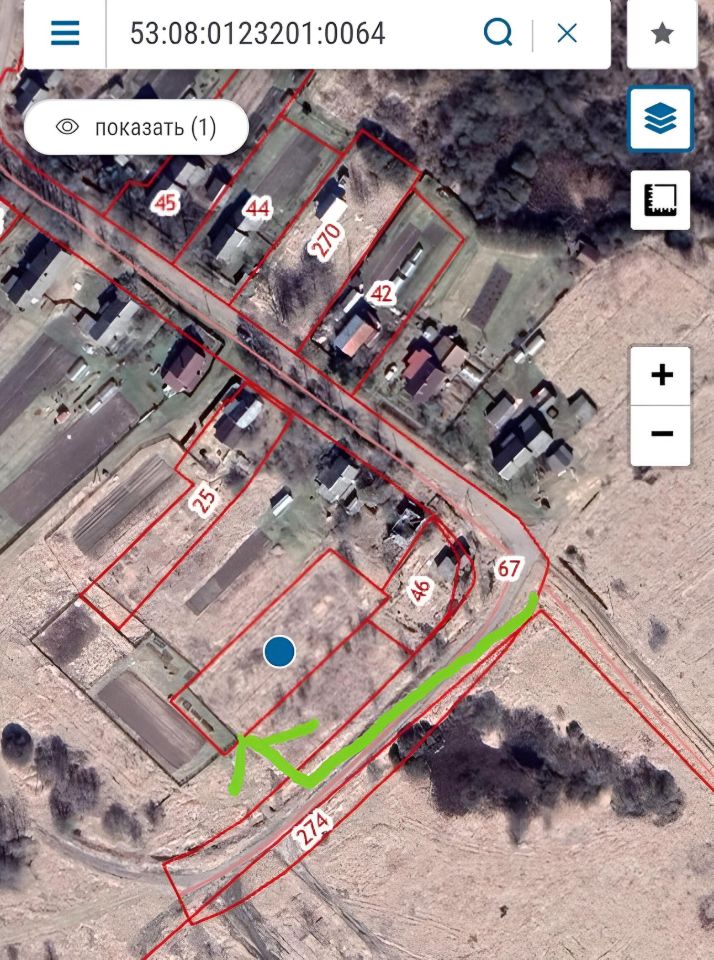
Task: Zoom out of the map
Action: click(661, 435)
